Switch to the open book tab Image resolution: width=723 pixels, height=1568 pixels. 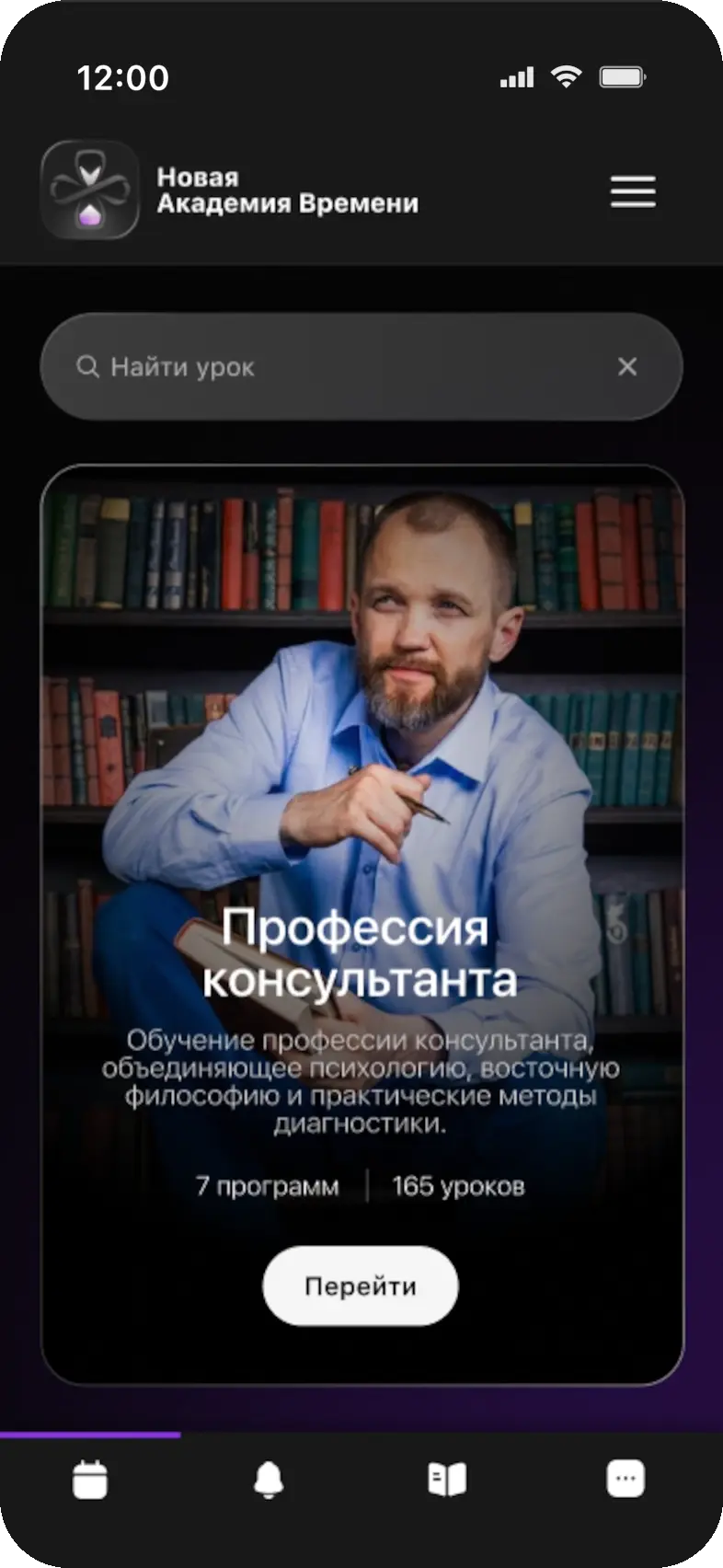[x=447, y=1481]
